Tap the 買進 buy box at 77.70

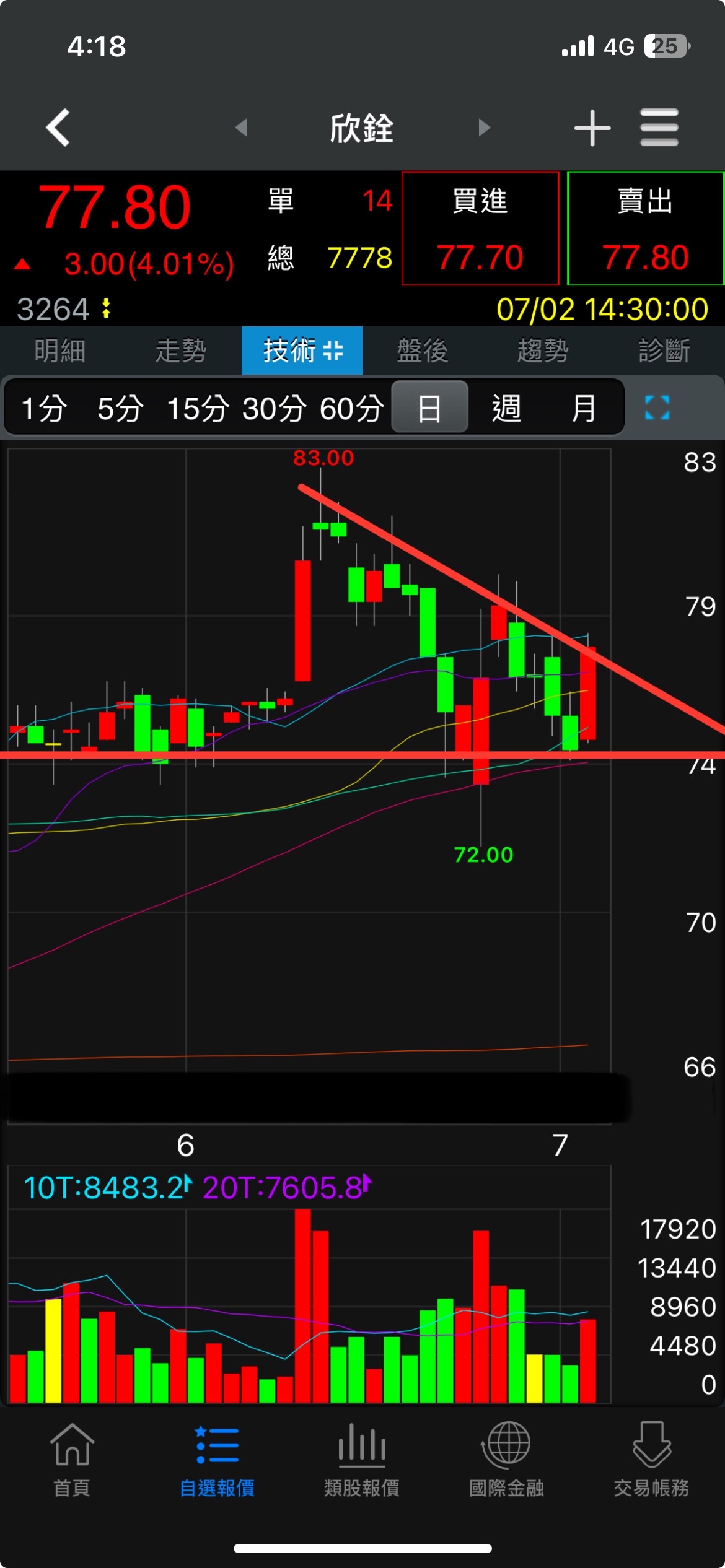click(x=480, y=229)
